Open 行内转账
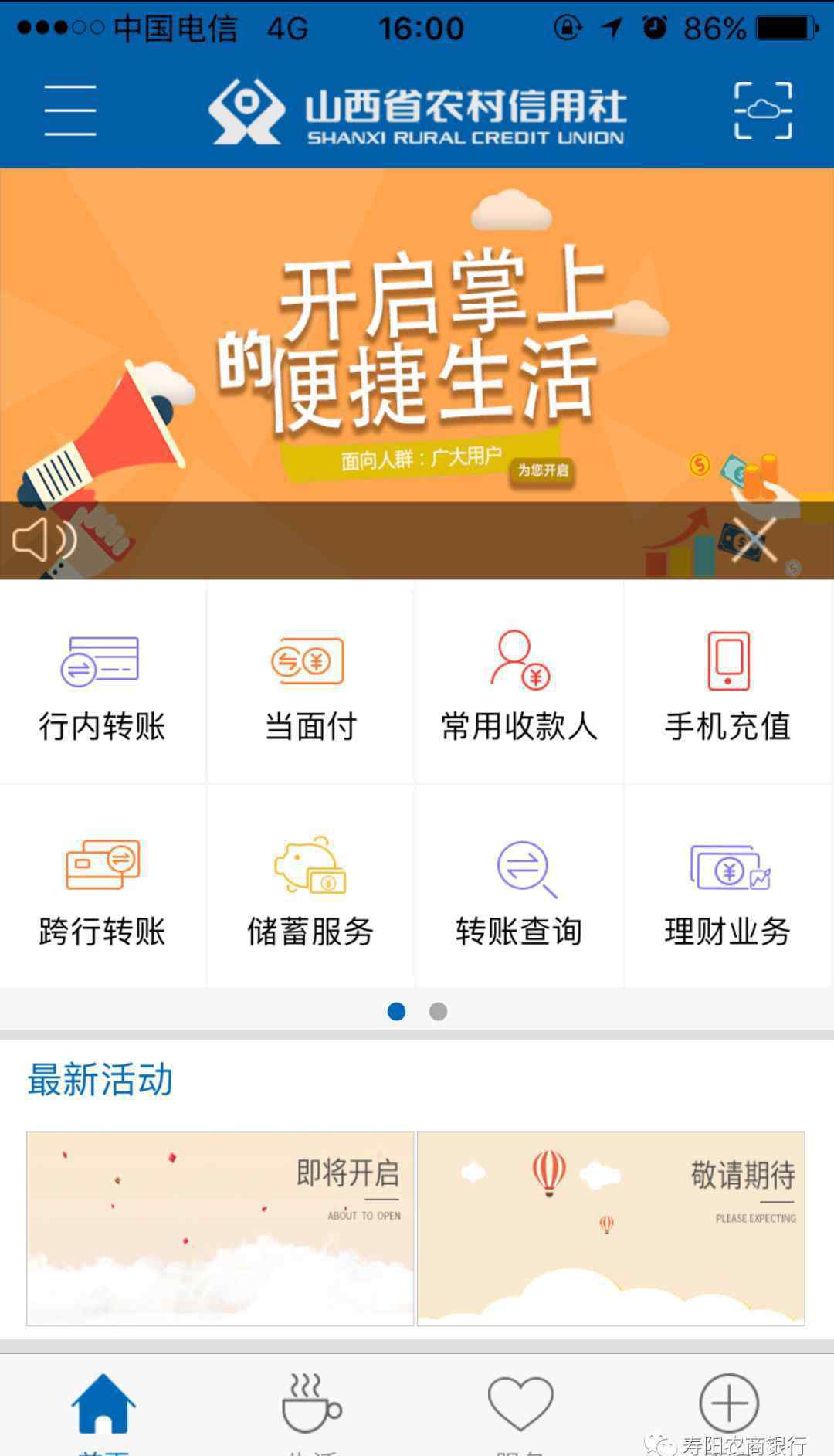Viewport: 834px width, 1456px height. pos(103,683)
